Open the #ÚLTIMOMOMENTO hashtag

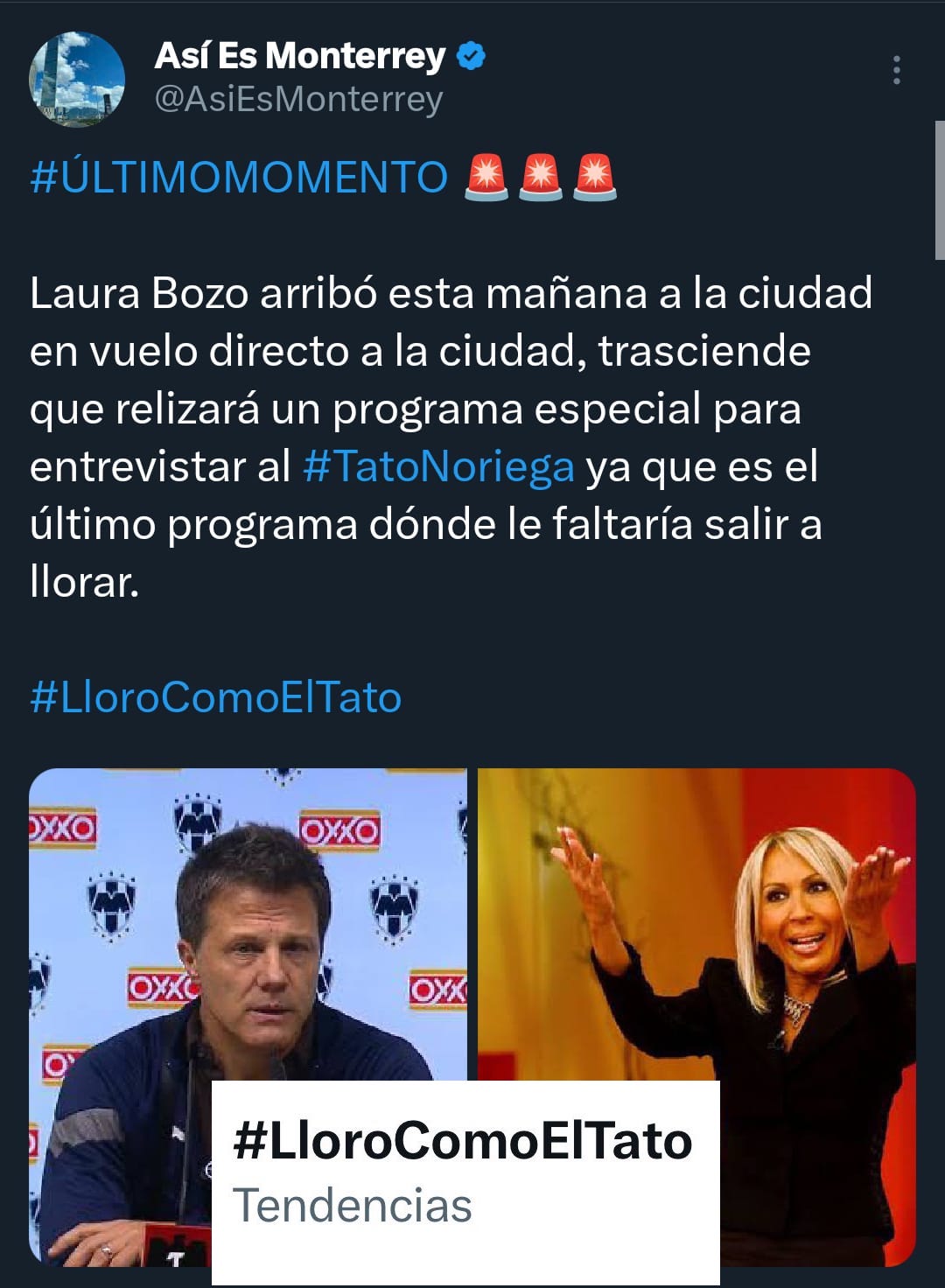click(239, 177)
